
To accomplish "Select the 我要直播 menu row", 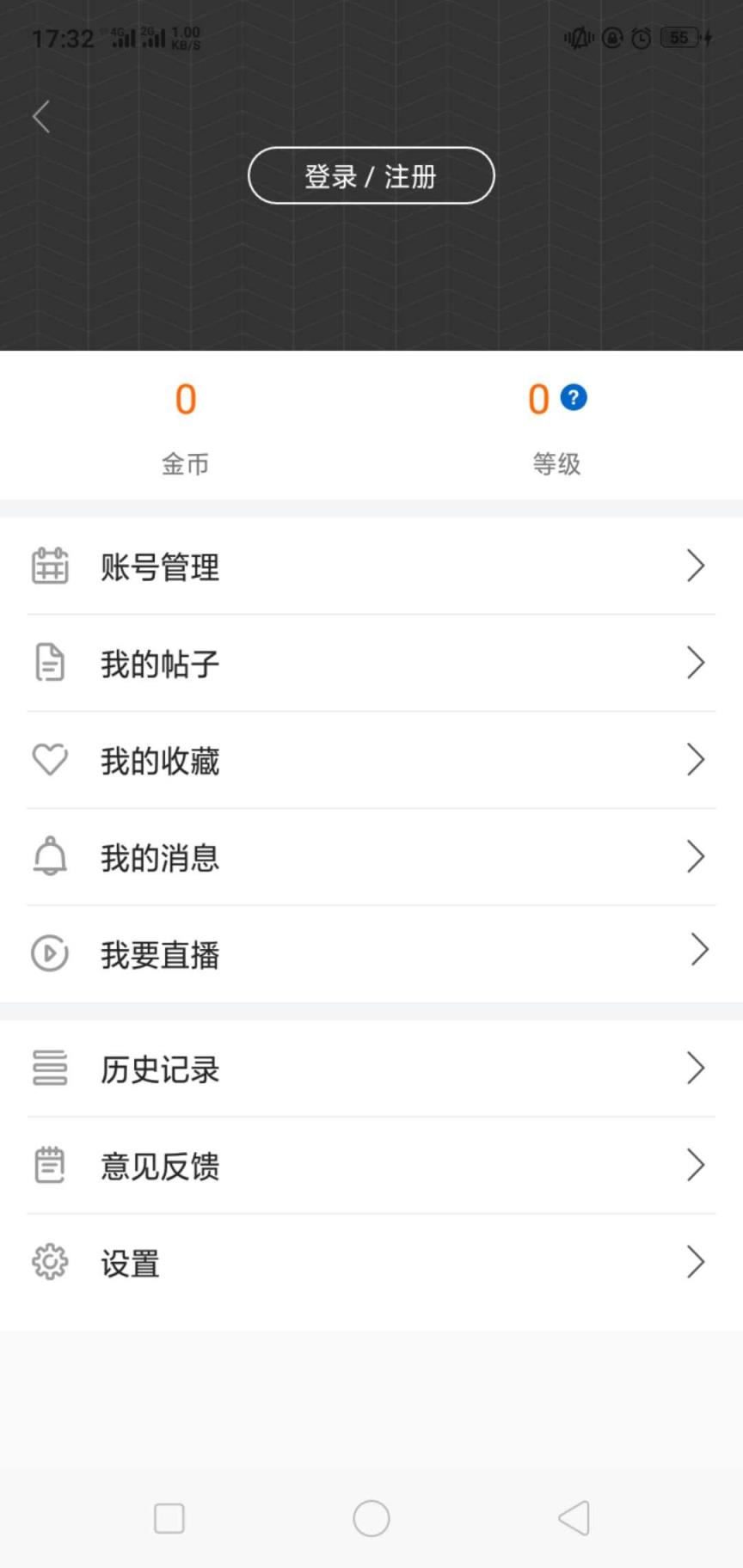I will coord(371,953).
